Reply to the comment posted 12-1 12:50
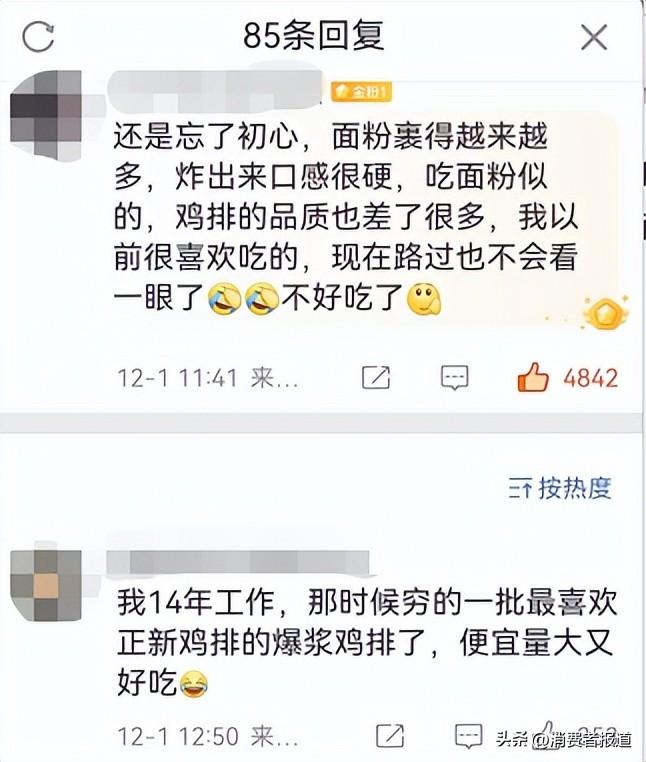Image resolution: width=646 pixels, height=762 pixels. coord(455,737)
